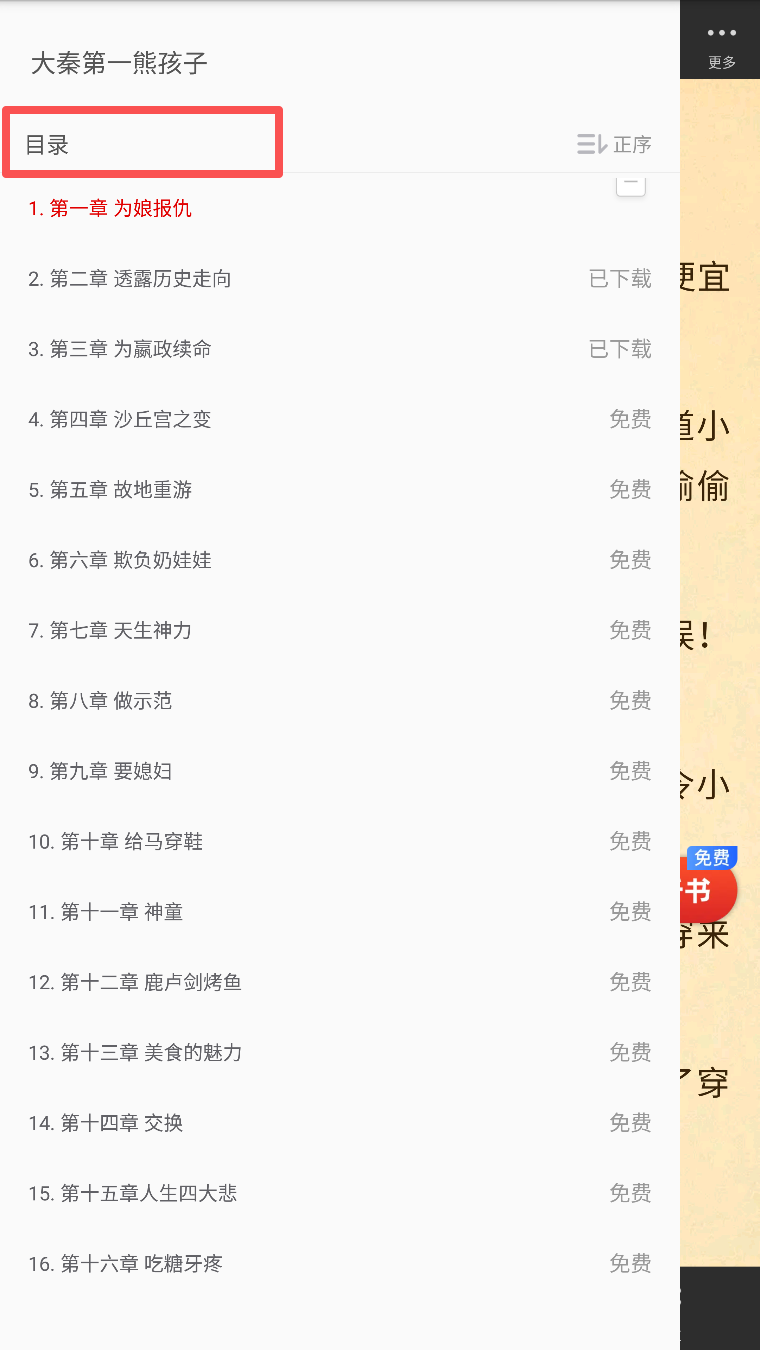Open chapter 2 透露历史走向
Screen dimensions: 760x1350
130,279
